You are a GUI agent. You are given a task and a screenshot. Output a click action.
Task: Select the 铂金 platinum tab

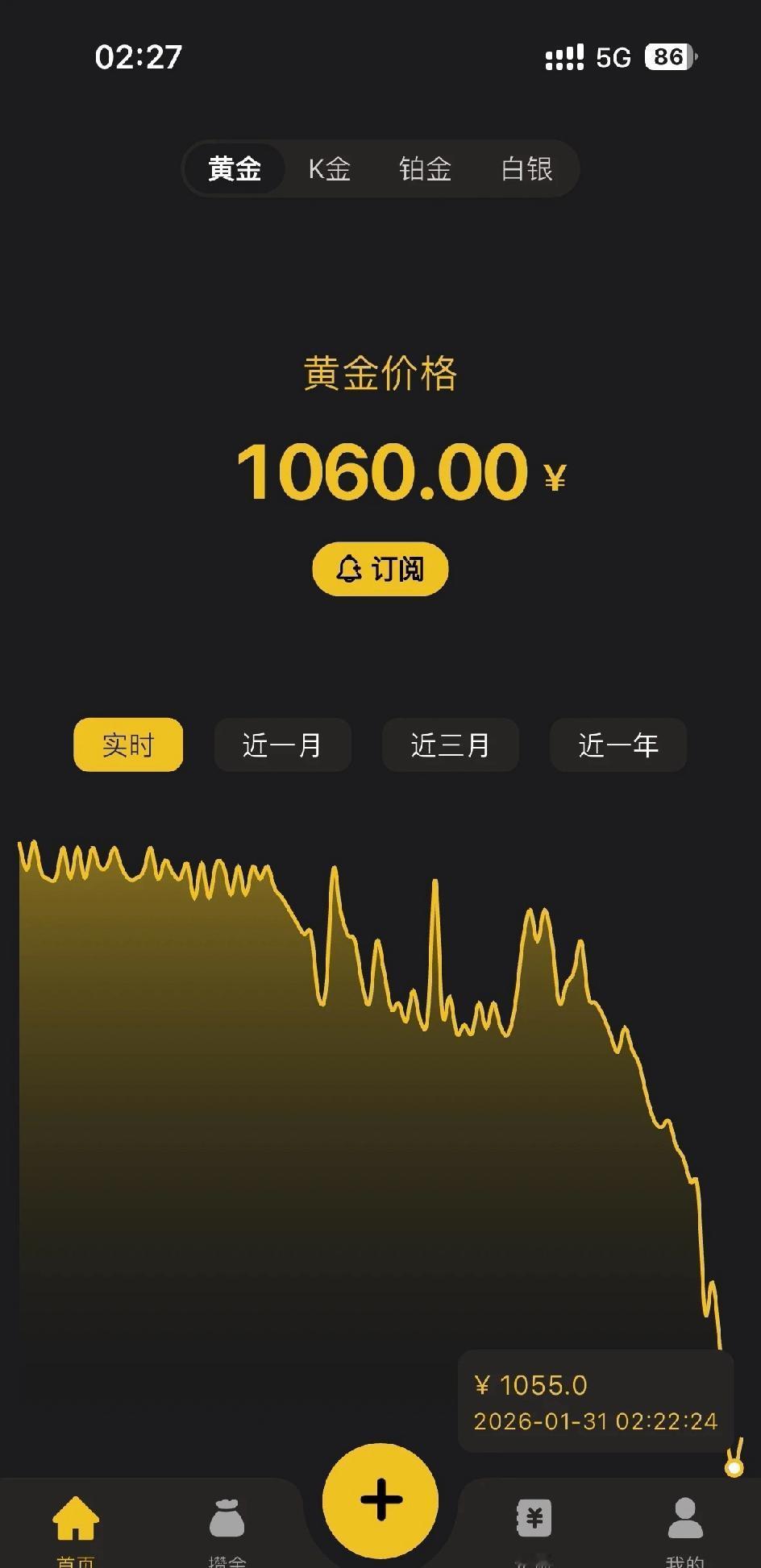(x=425, y=169)
